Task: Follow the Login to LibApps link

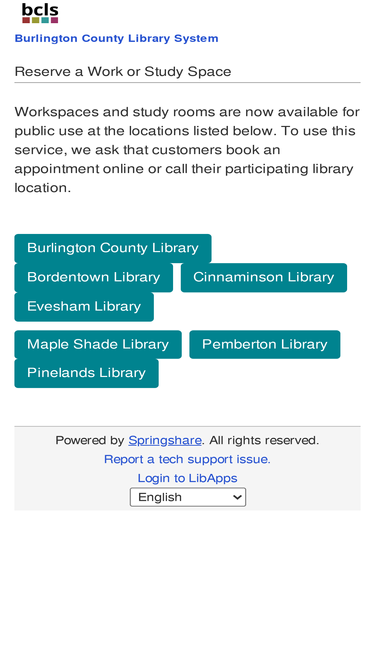Action: click(x=187, y=478)
